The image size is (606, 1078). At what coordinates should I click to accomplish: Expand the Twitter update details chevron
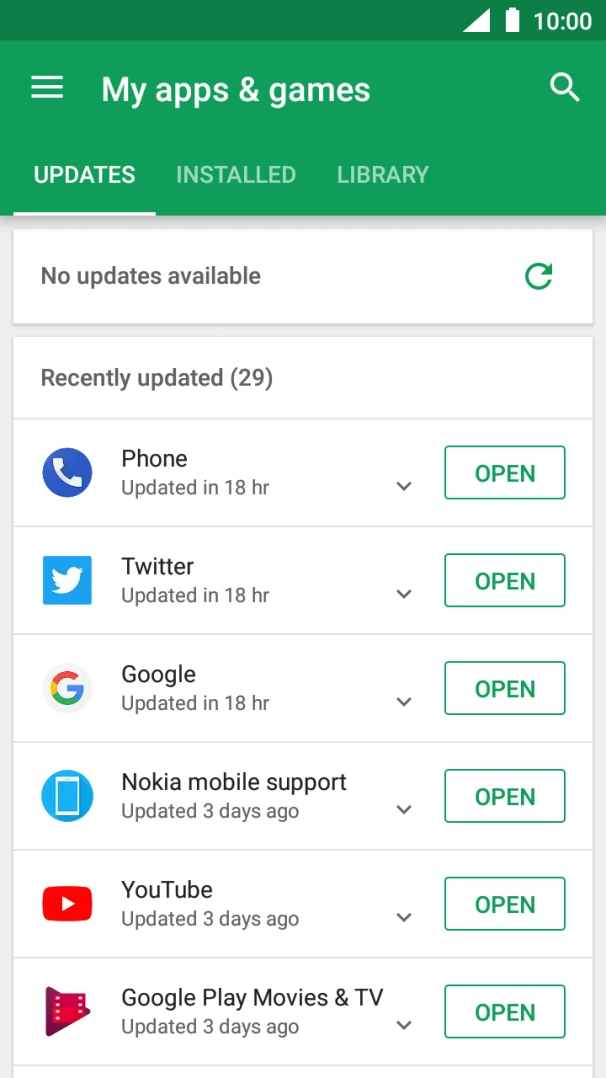click(404, 594)
